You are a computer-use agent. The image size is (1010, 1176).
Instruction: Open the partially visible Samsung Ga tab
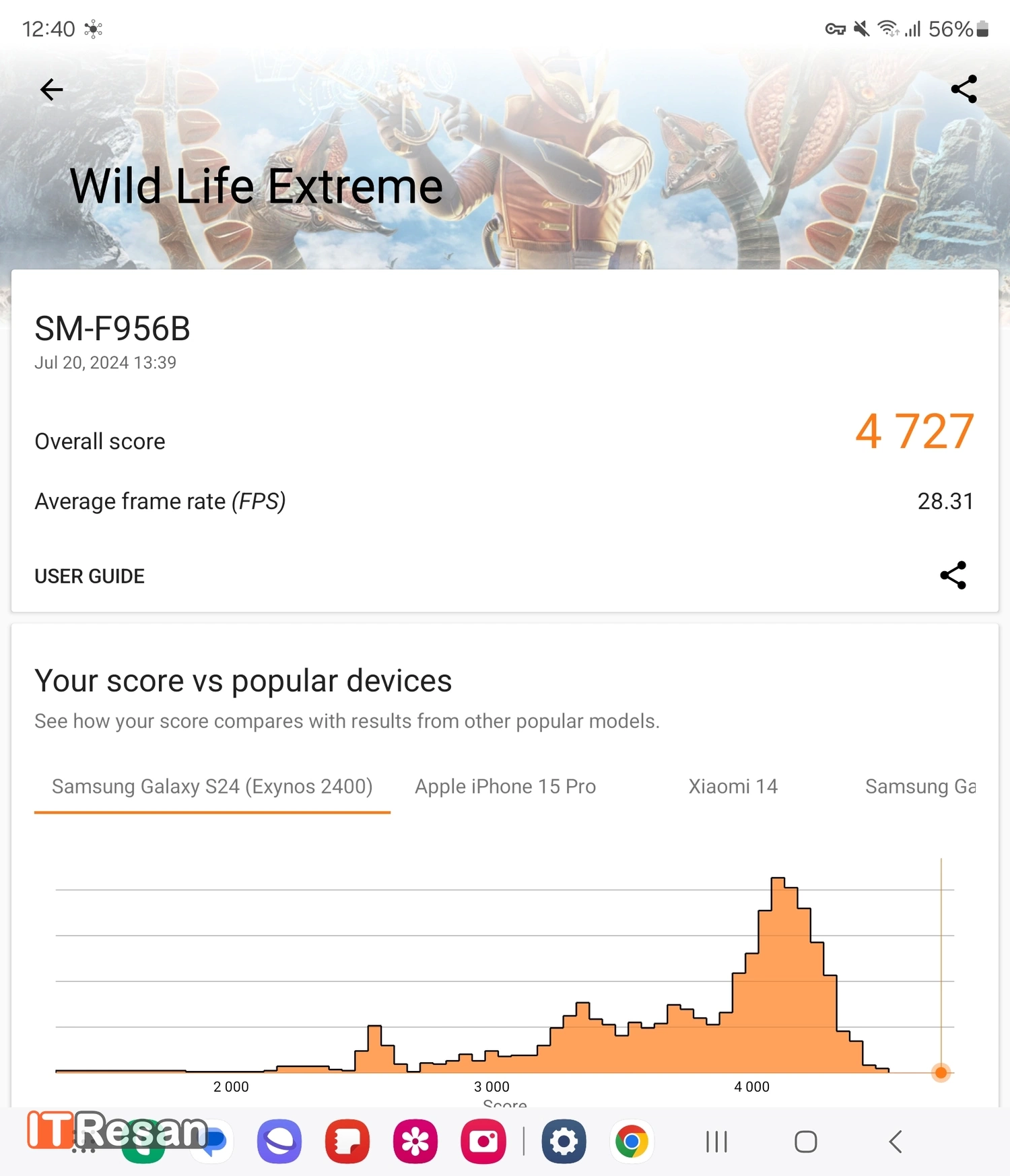[x=920, y=787]
